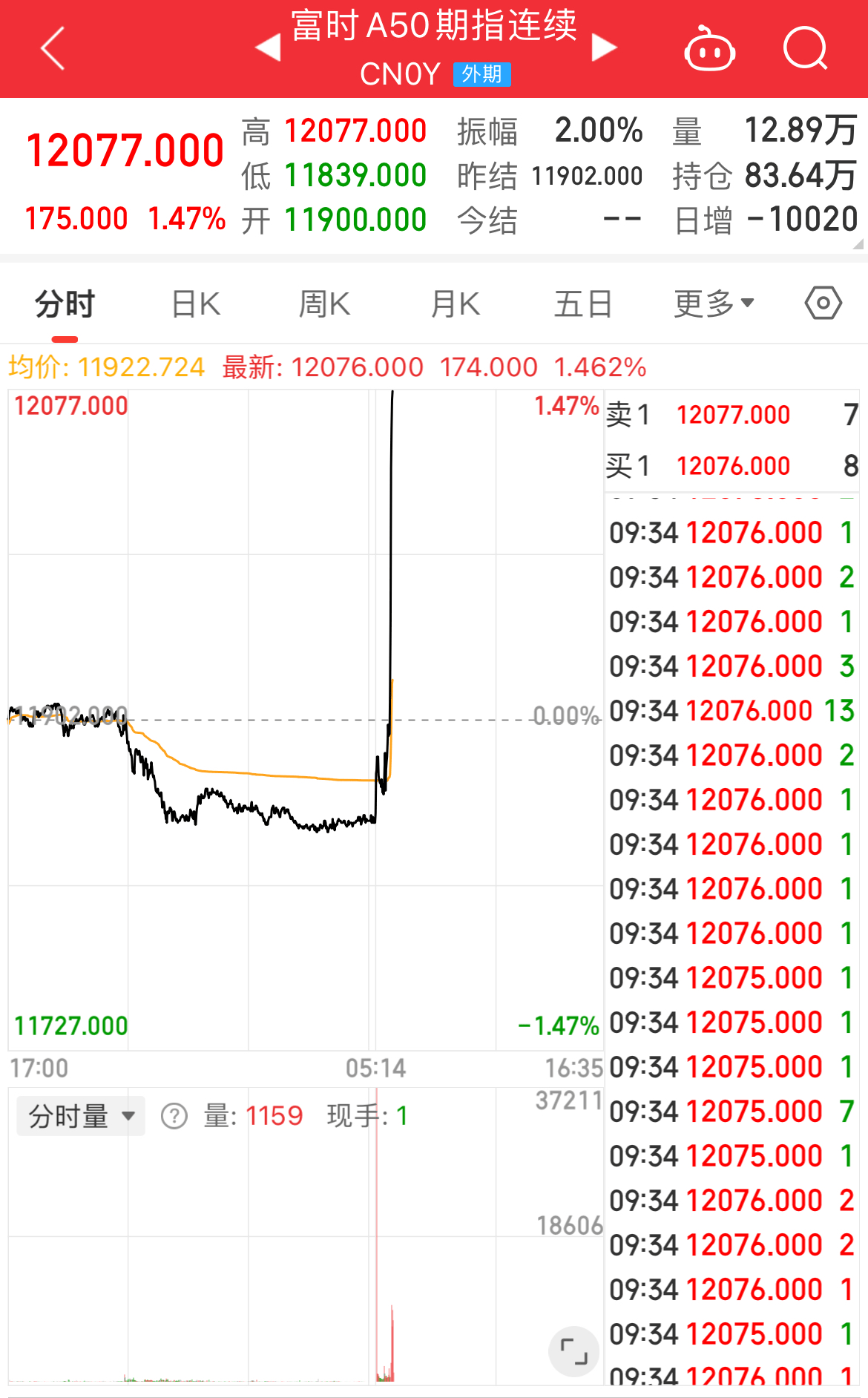Expand the 更多 chart period dropdown
Viewport: 868px width, 1398px height.
(714, 303)
